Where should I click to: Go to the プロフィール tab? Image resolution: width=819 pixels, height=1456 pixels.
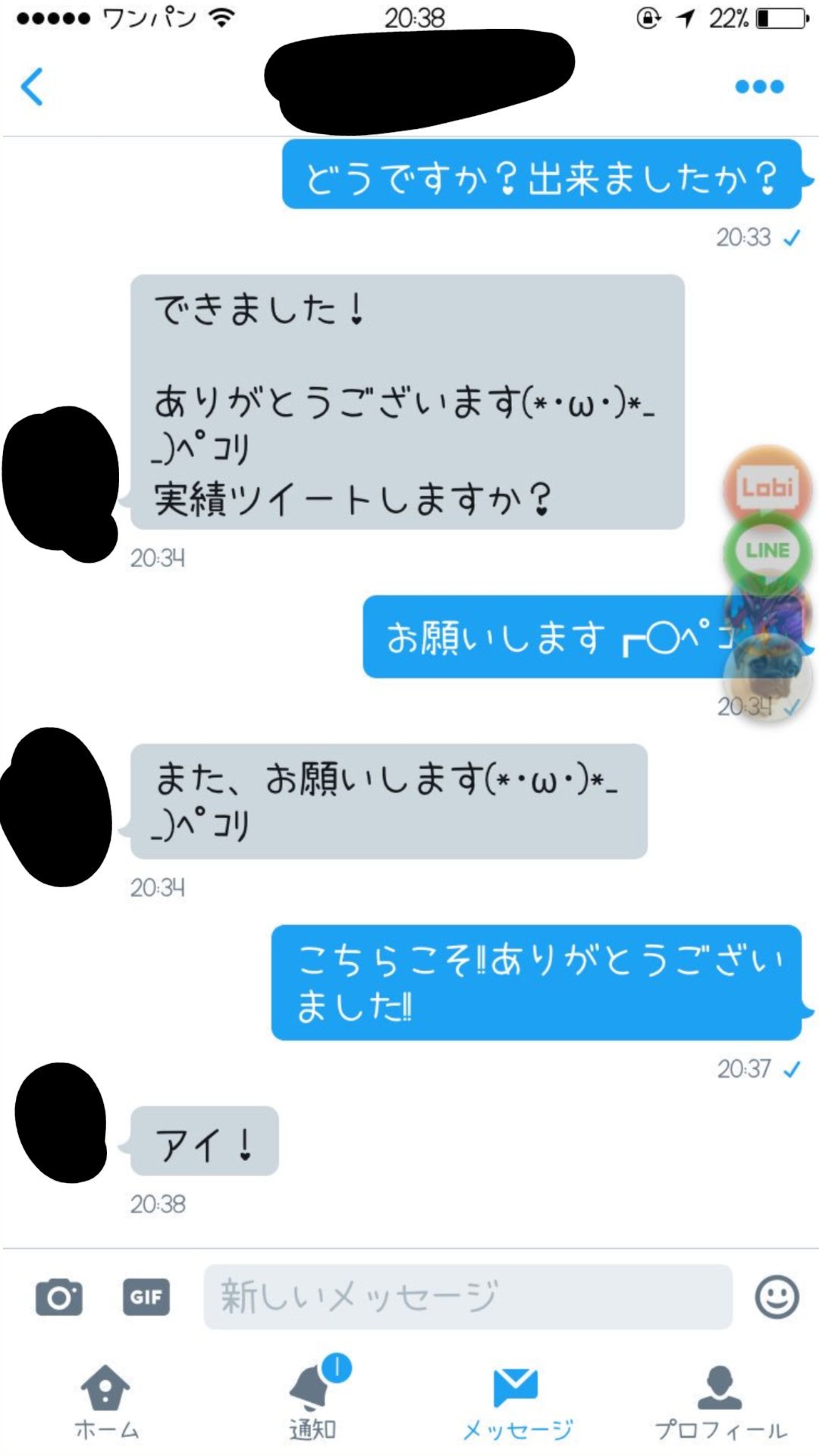pos(720,1401)
